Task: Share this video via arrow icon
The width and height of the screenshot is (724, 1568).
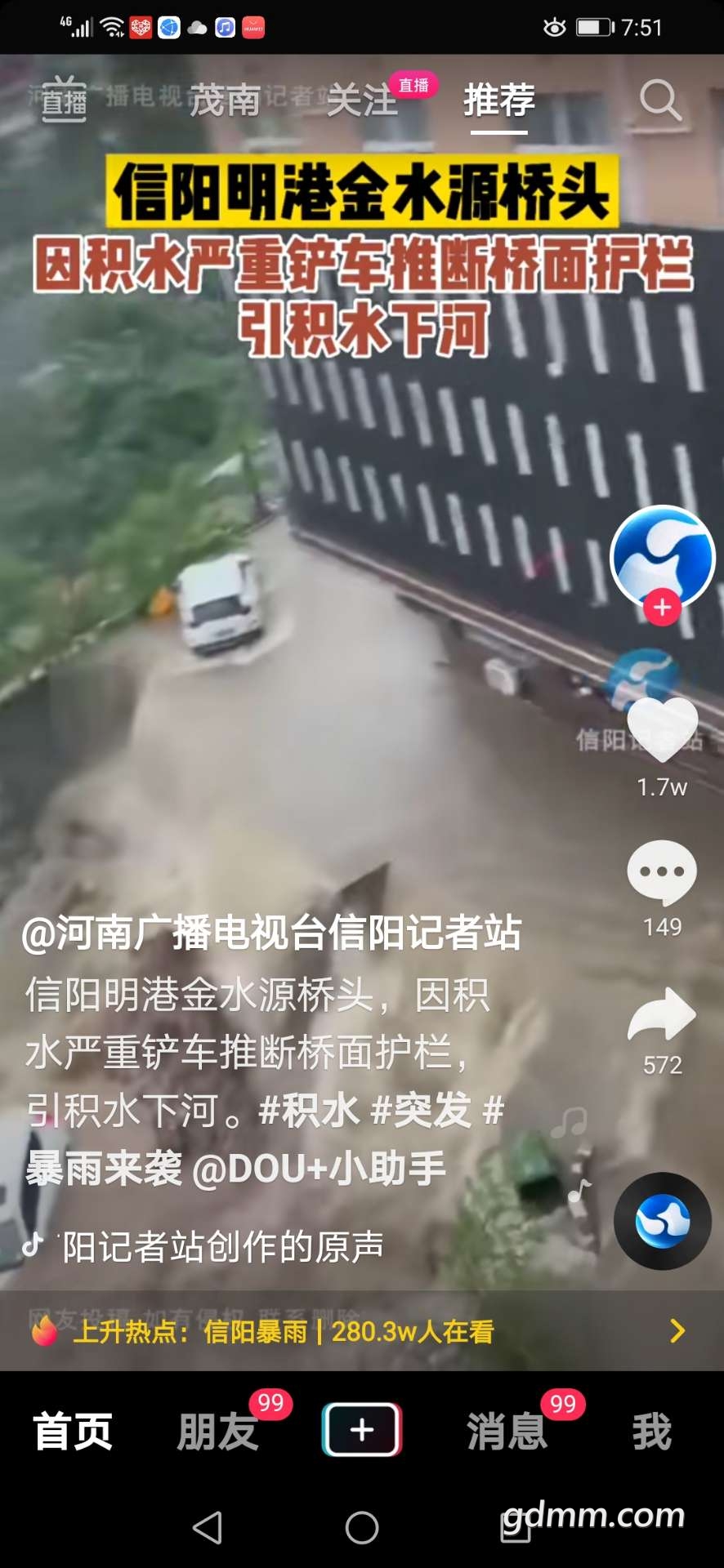Action: point(662,1014)
